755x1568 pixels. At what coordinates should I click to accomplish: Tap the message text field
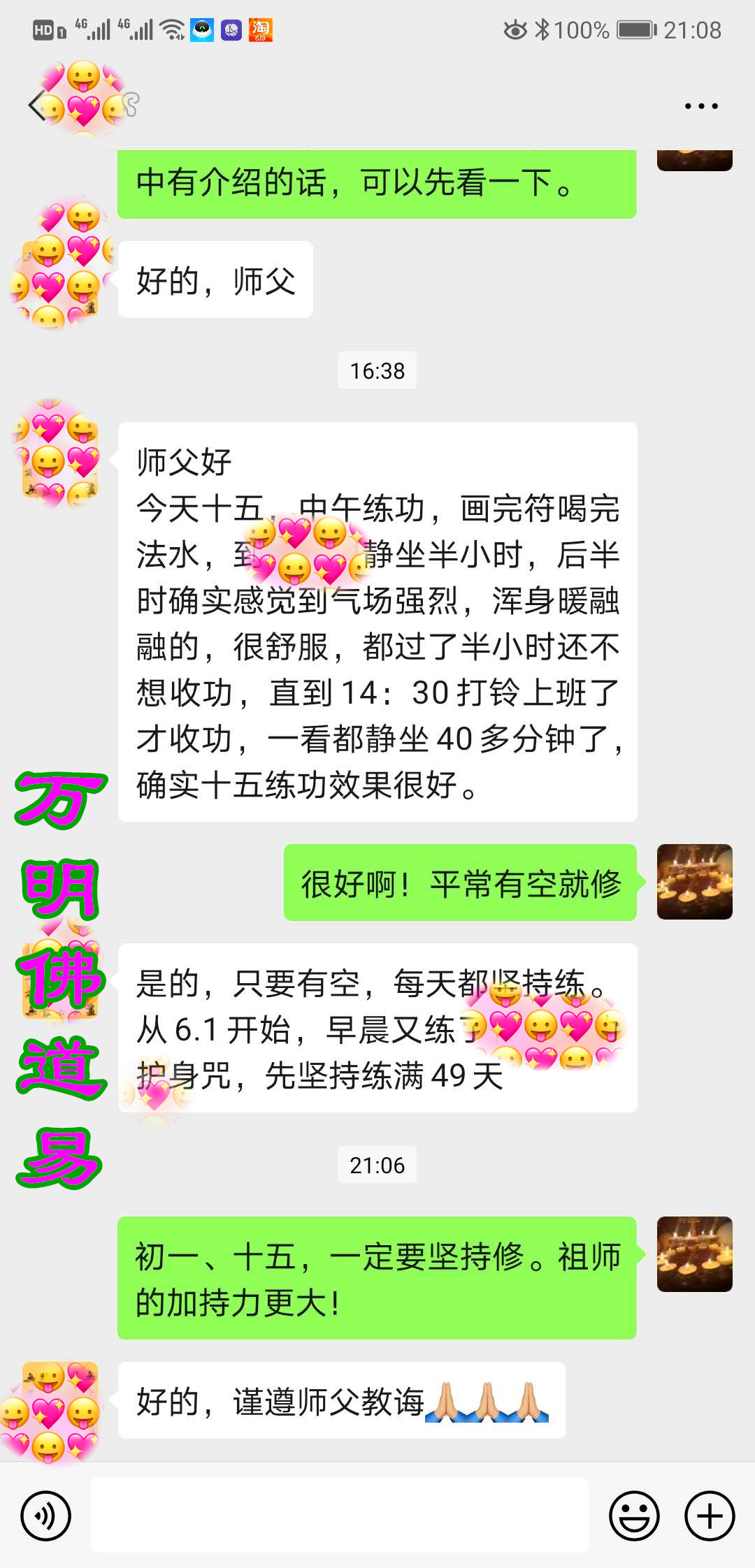pyautogui.click(x=340, y=1516)
